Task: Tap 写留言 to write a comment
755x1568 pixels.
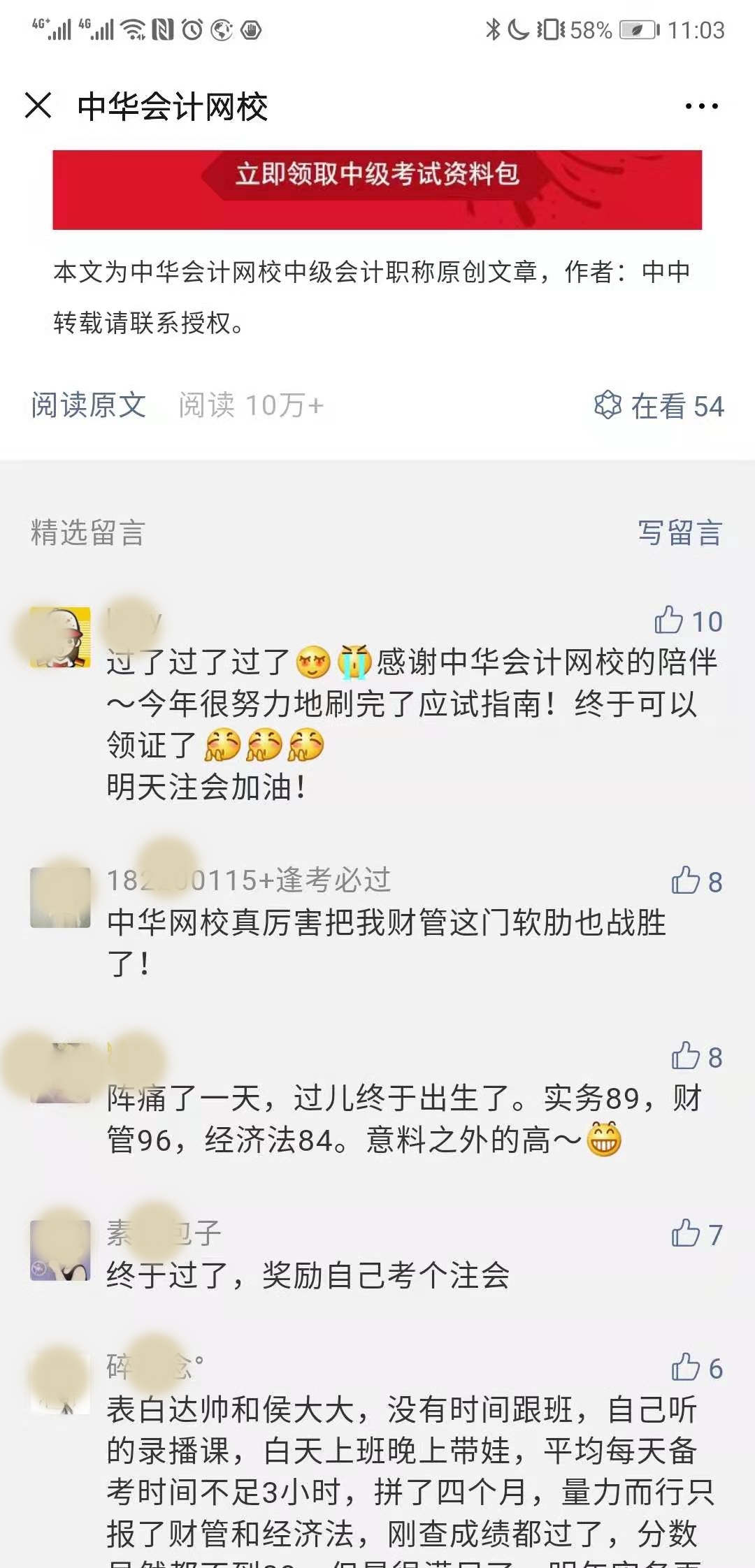Action: tap(680, 533)
